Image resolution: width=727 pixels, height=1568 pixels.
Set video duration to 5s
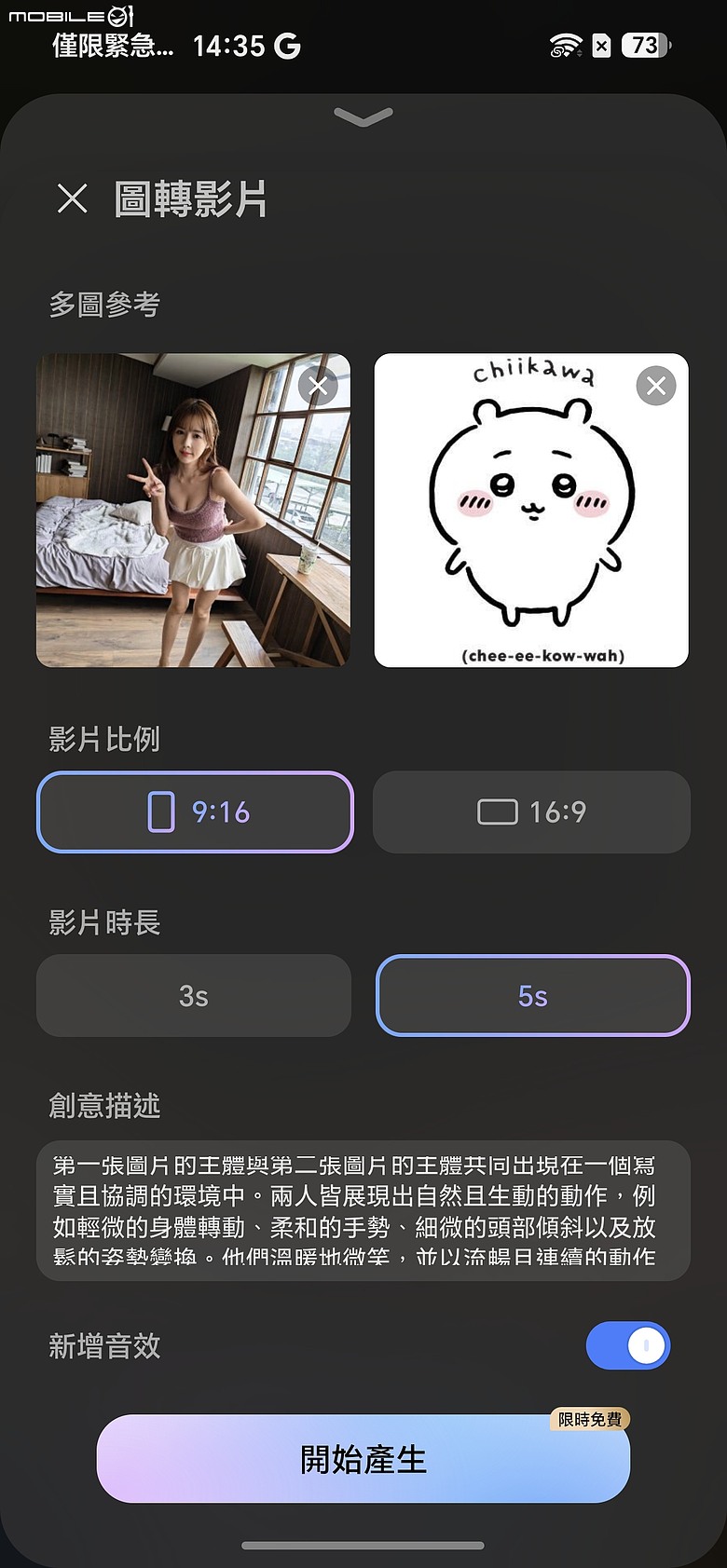[532, 995]
